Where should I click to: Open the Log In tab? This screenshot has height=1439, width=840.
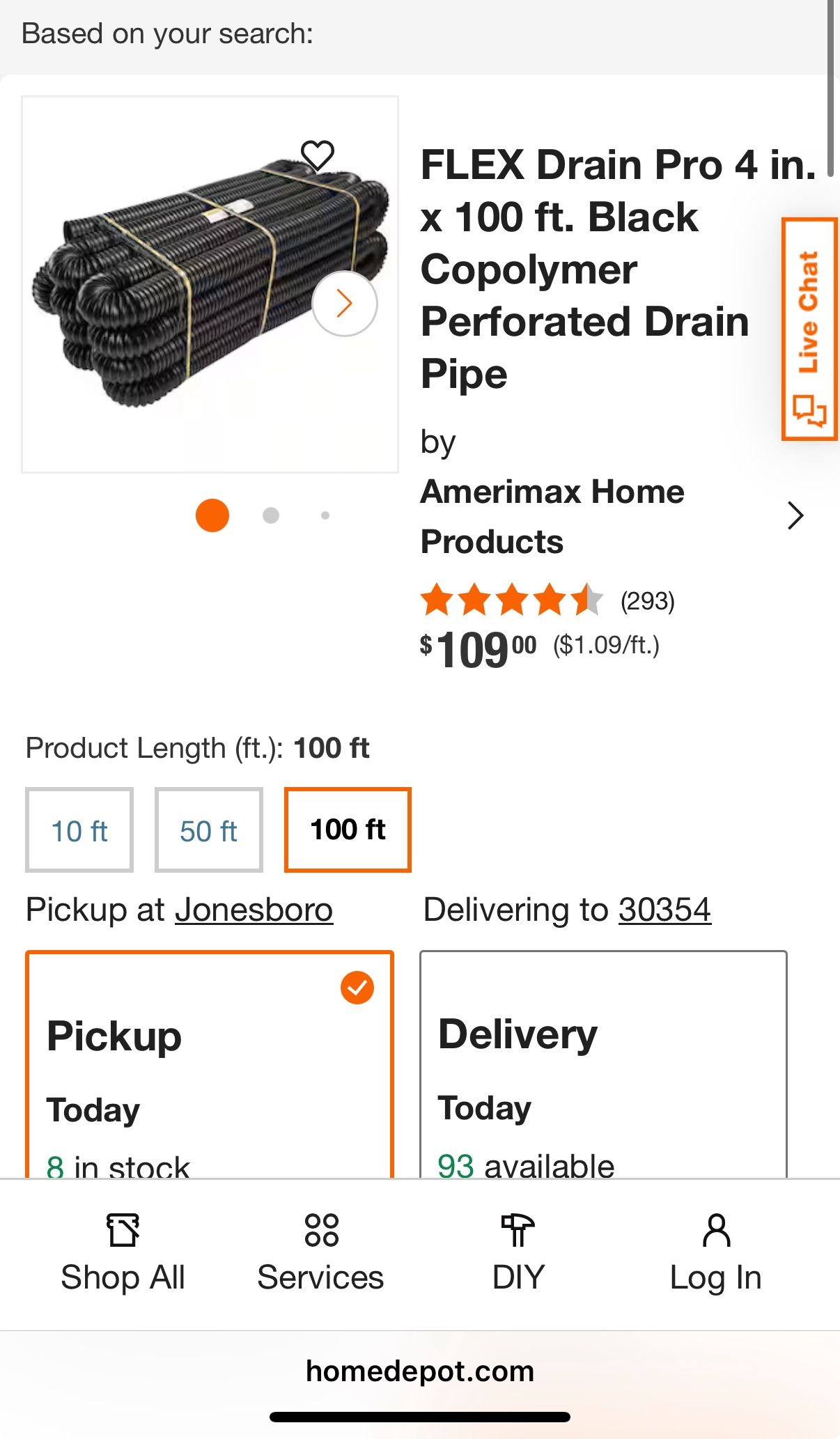pyautogui.click(x=716, y=1254)
